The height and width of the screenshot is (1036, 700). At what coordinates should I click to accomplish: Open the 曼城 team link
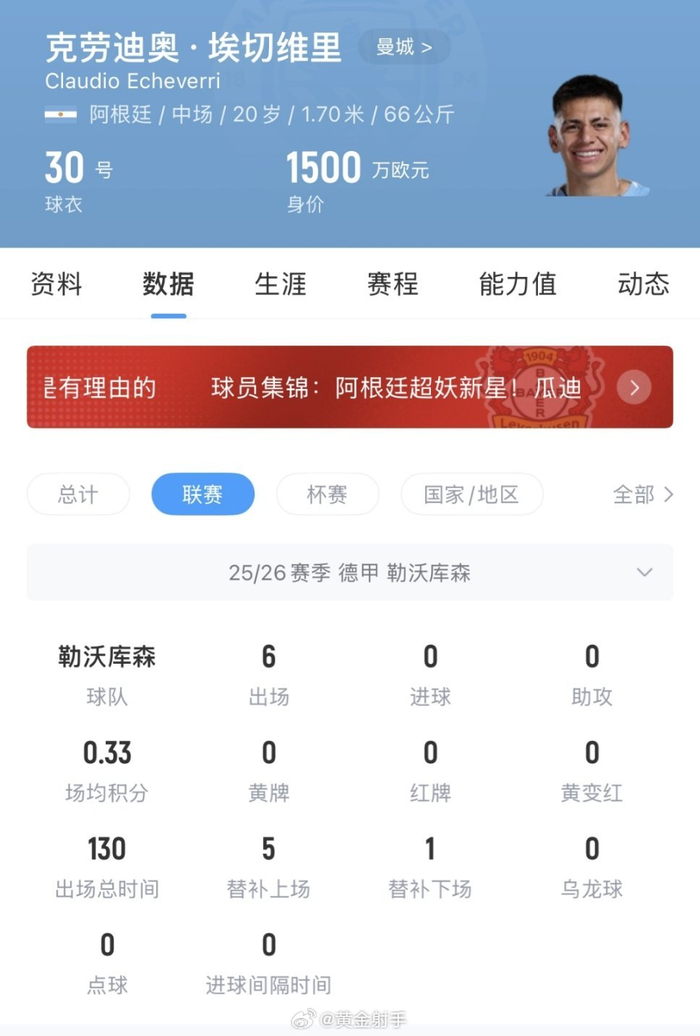pos(404,48)
